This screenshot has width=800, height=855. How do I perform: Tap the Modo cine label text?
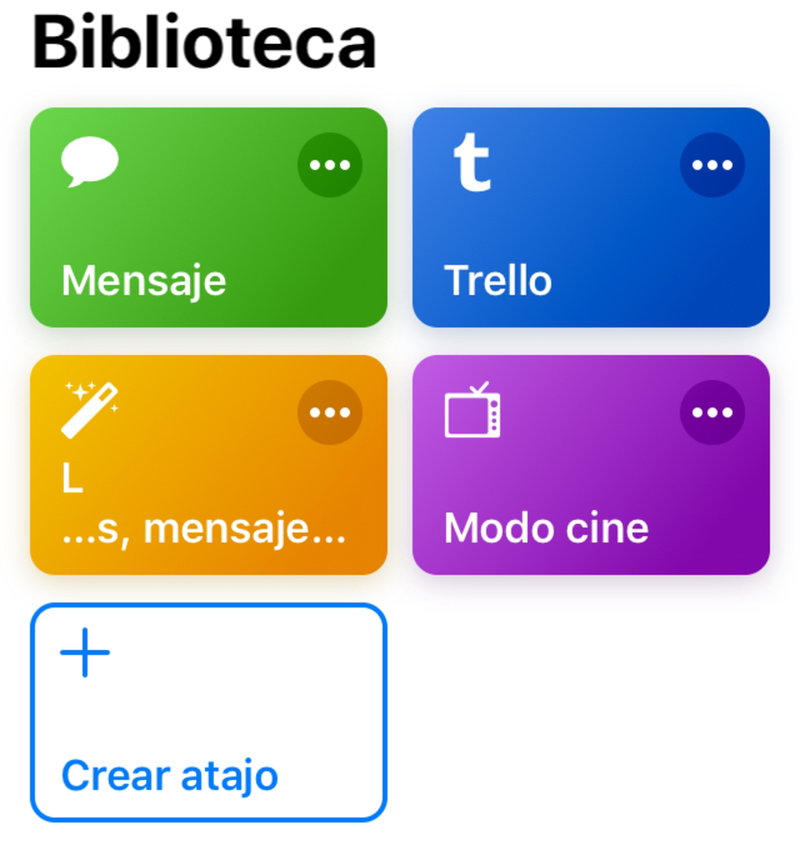546,528
